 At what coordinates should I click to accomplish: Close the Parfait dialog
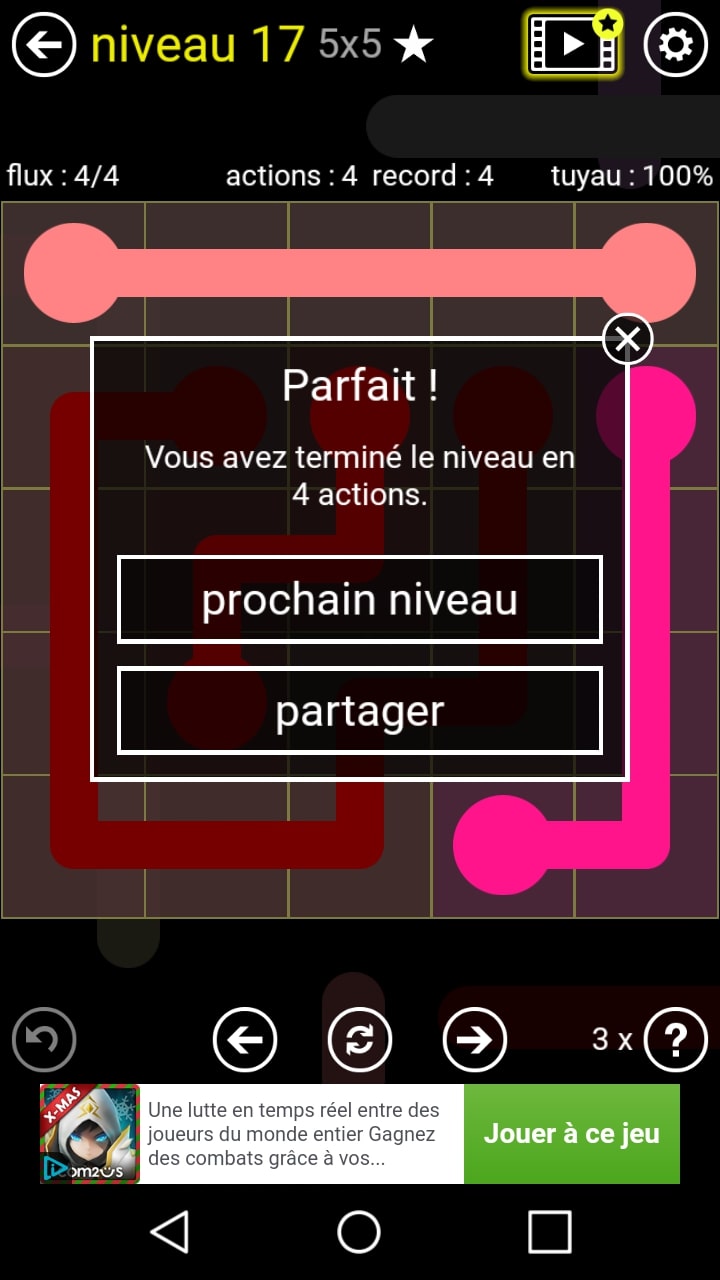(x=627, y=340)
